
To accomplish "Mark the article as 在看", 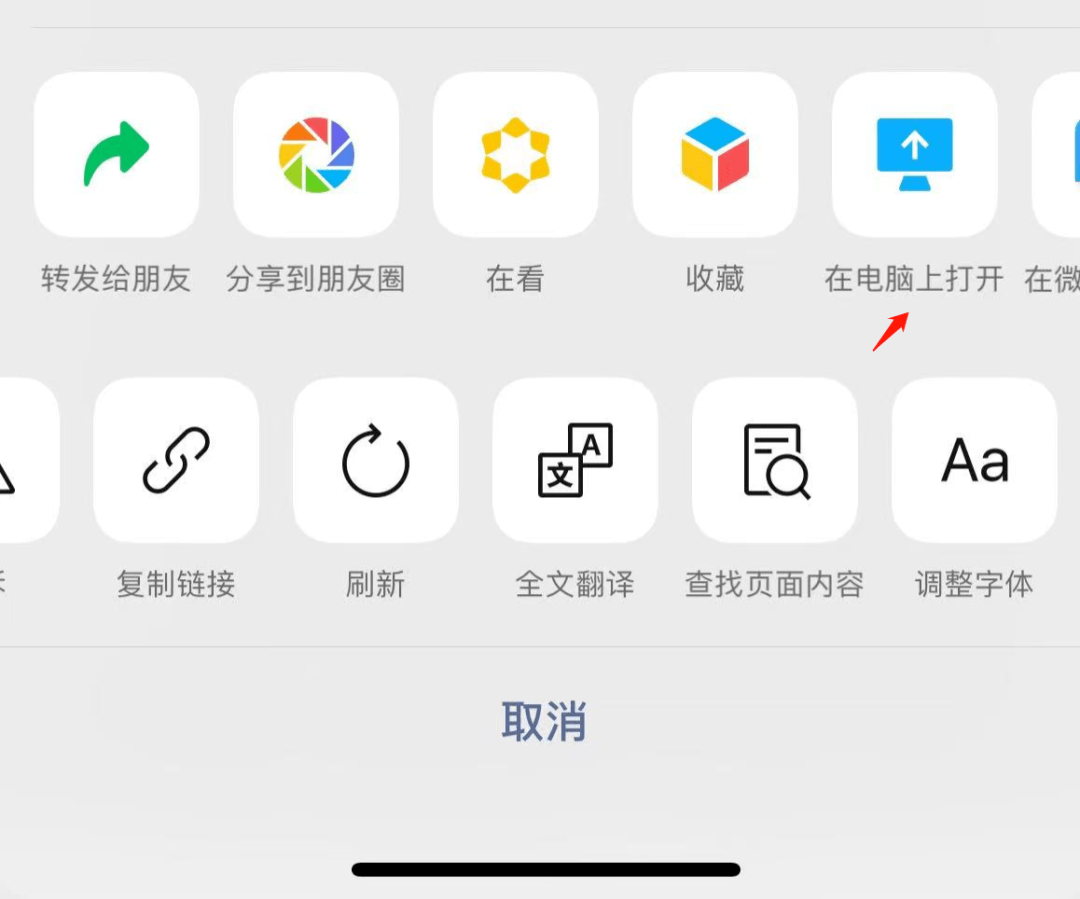I will pos(515,155).
